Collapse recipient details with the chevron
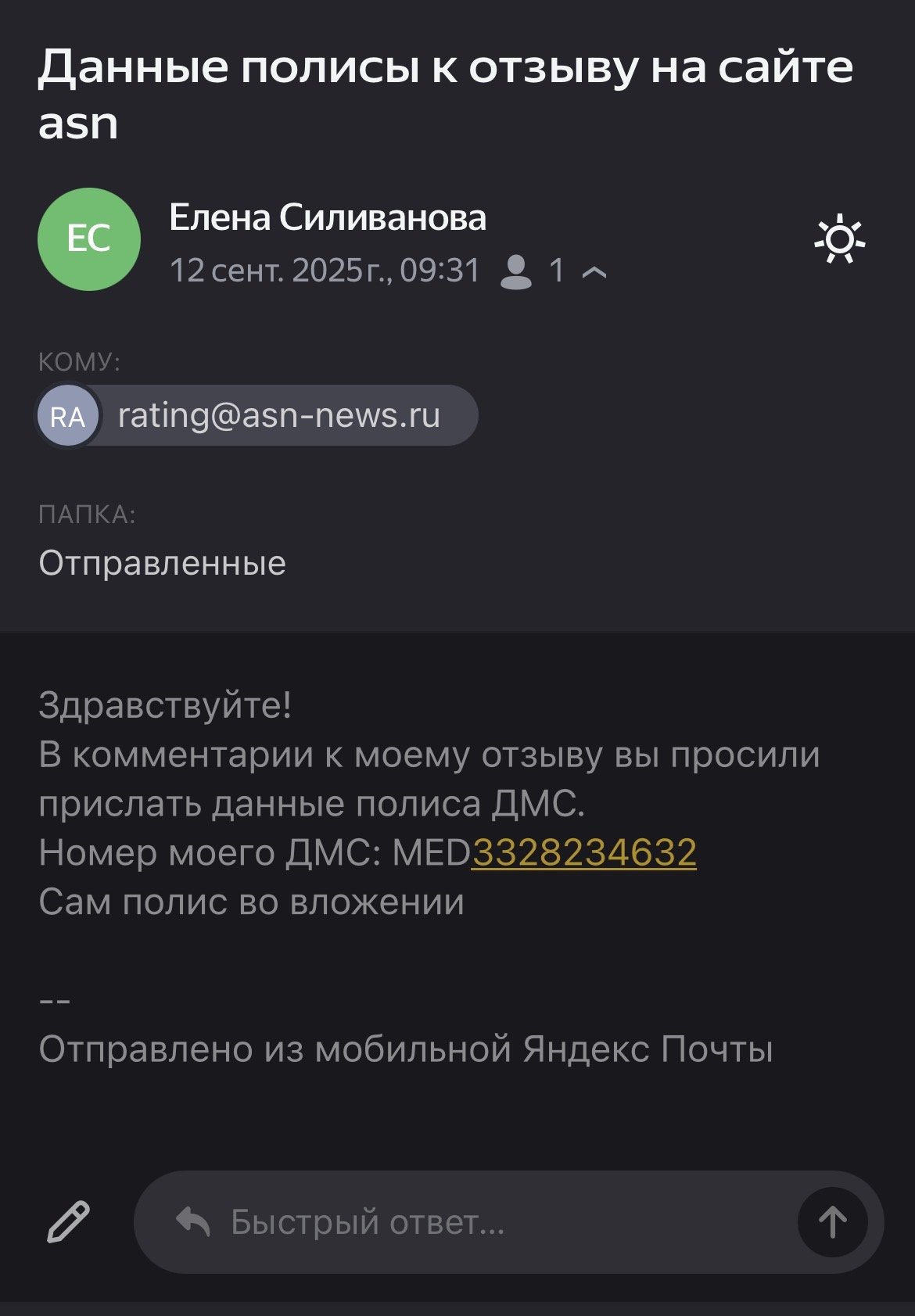915x1316 pixels. (x=595, y=272)
